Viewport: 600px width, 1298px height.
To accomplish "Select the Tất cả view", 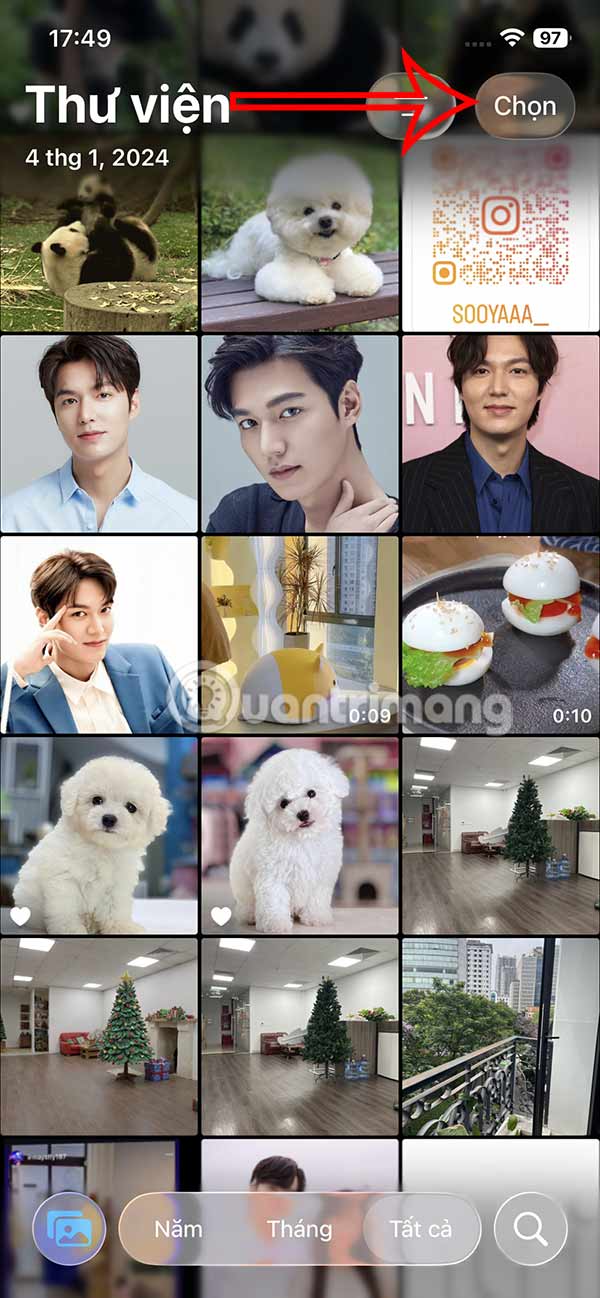I will click(x=421, y=1229).
